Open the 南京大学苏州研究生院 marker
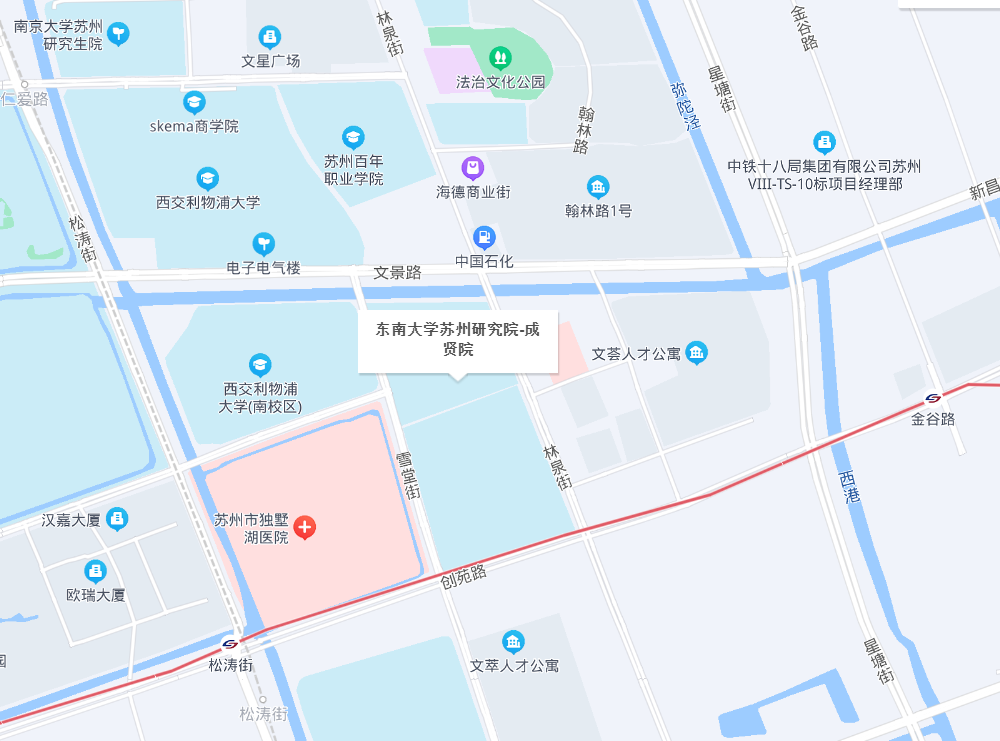This screenshot has height=741, width=1000. 119,34
